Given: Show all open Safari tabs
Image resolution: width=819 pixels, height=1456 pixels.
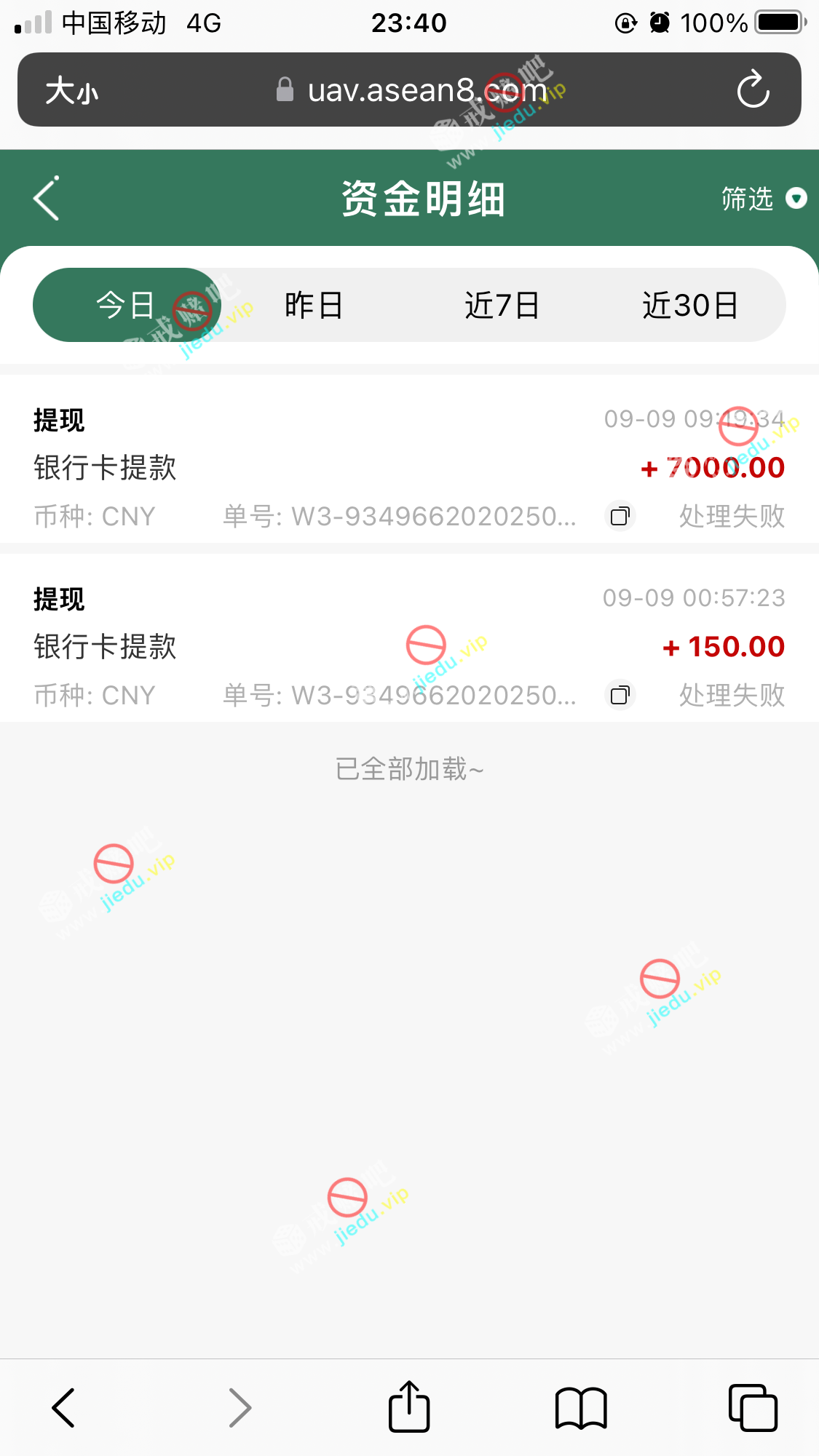Looking at the screenshot, I should click(753, 1407).
